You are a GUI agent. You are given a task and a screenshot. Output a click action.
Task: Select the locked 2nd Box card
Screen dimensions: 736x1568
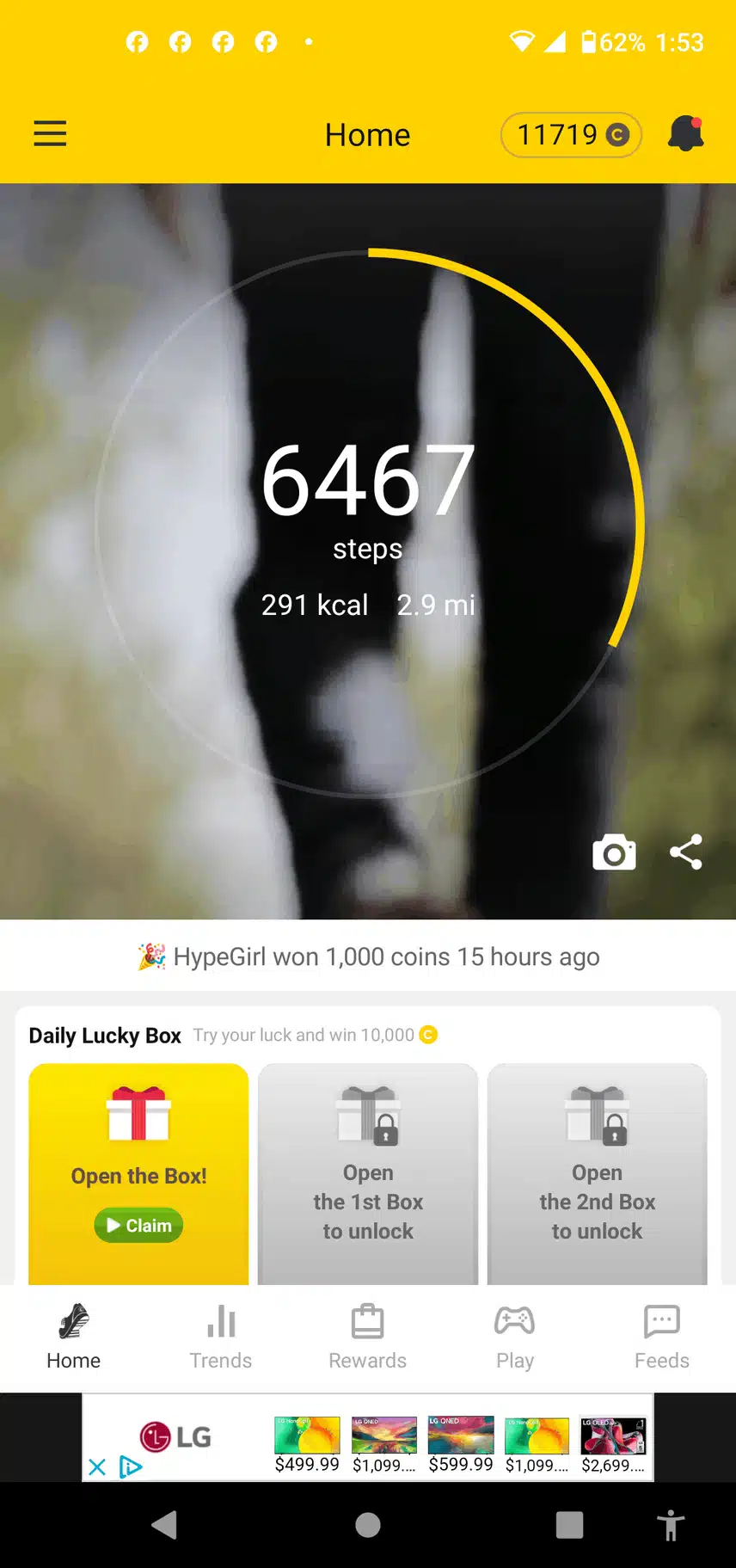click(x=597, y=1174)
